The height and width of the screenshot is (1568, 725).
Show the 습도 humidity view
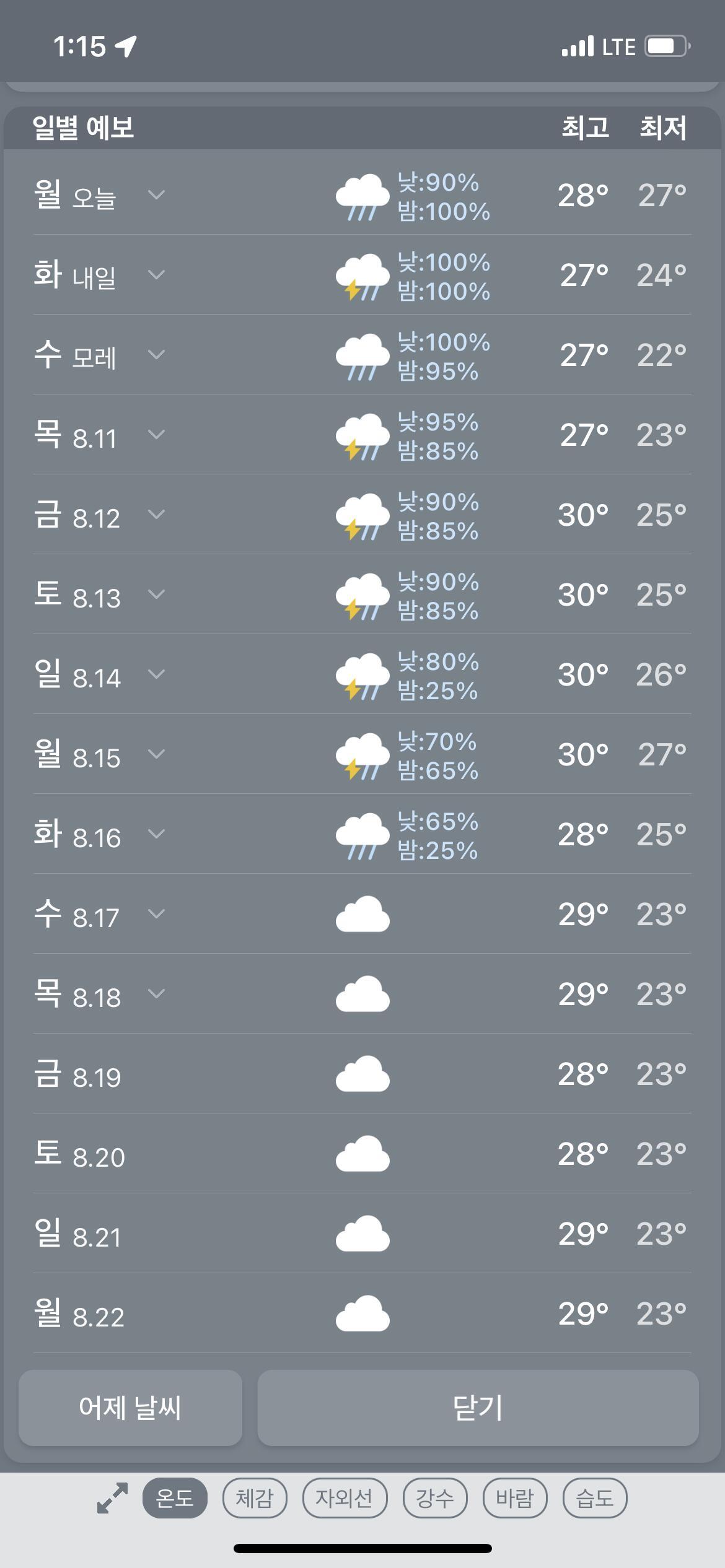tap(595, 1499)
